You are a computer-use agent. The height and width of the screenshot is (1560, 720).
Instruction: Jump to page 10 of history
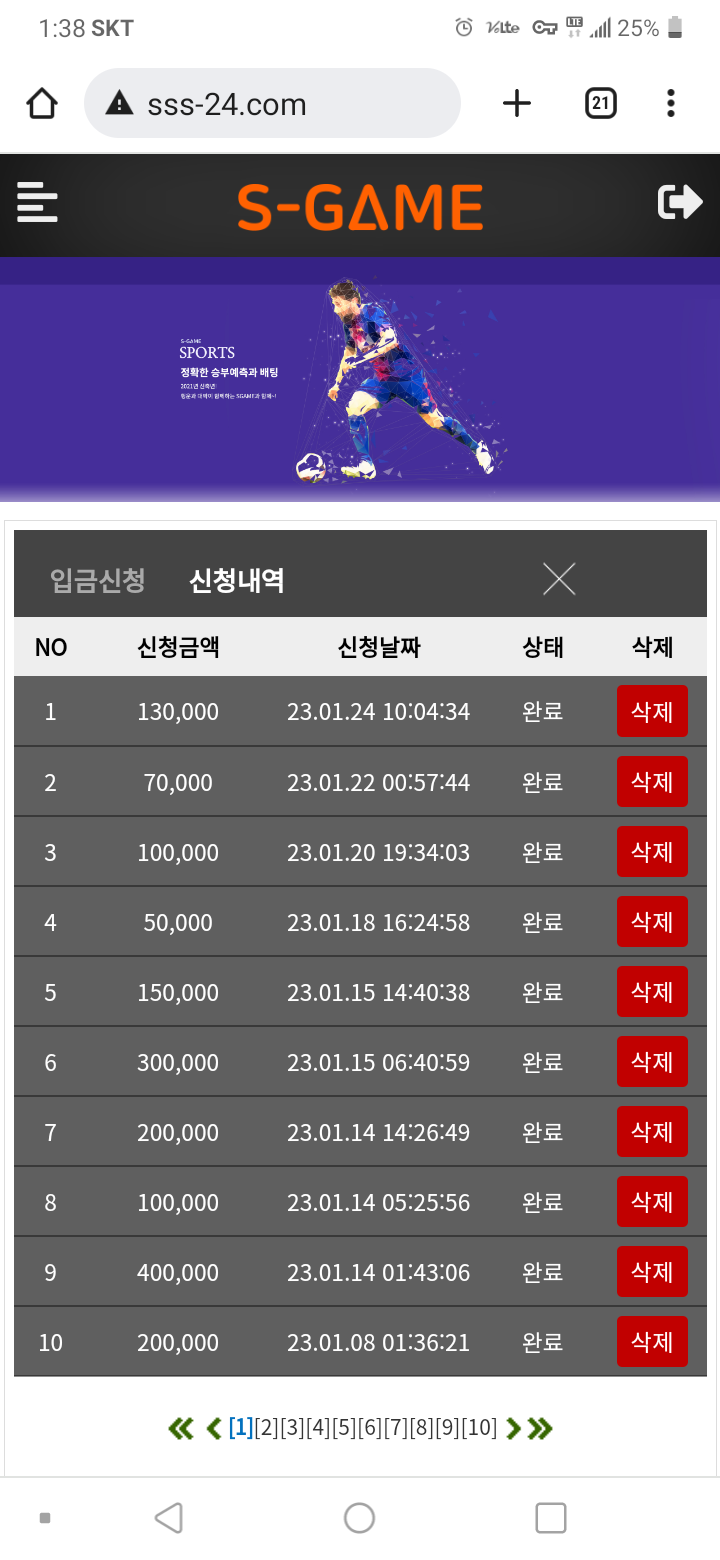[x=479, y=1428]
